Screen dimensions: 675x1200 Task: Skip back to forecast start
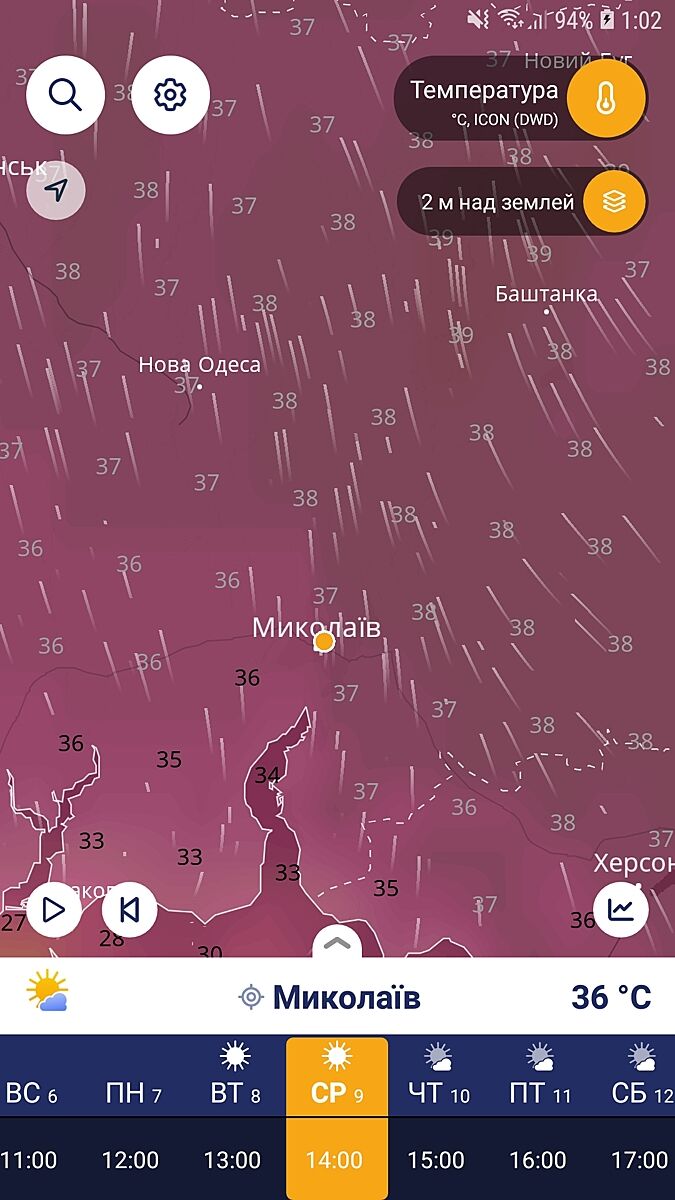tap(130, 910)
